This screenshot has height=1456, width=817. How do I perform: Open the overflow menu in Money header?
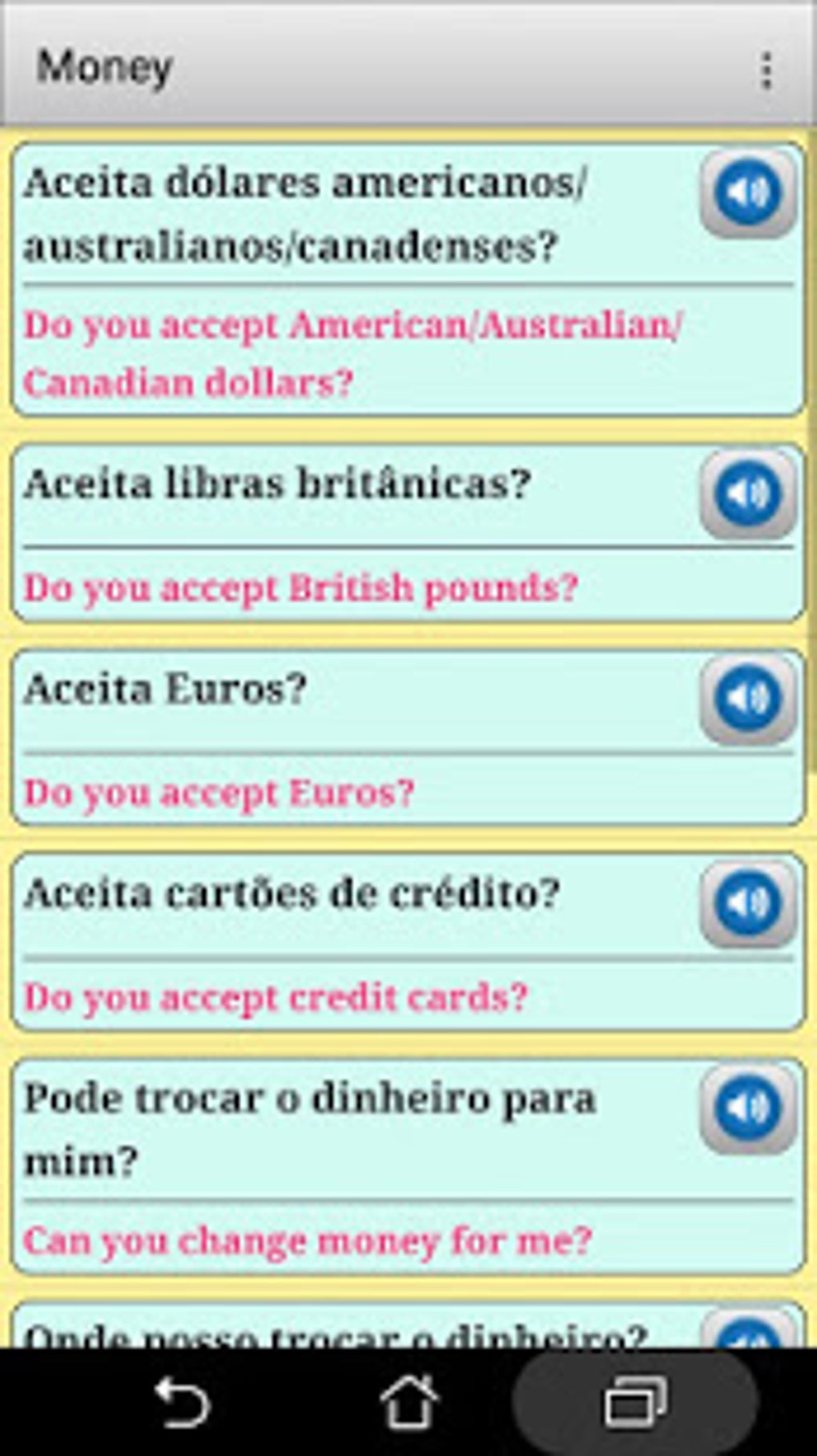pos(767,71)
